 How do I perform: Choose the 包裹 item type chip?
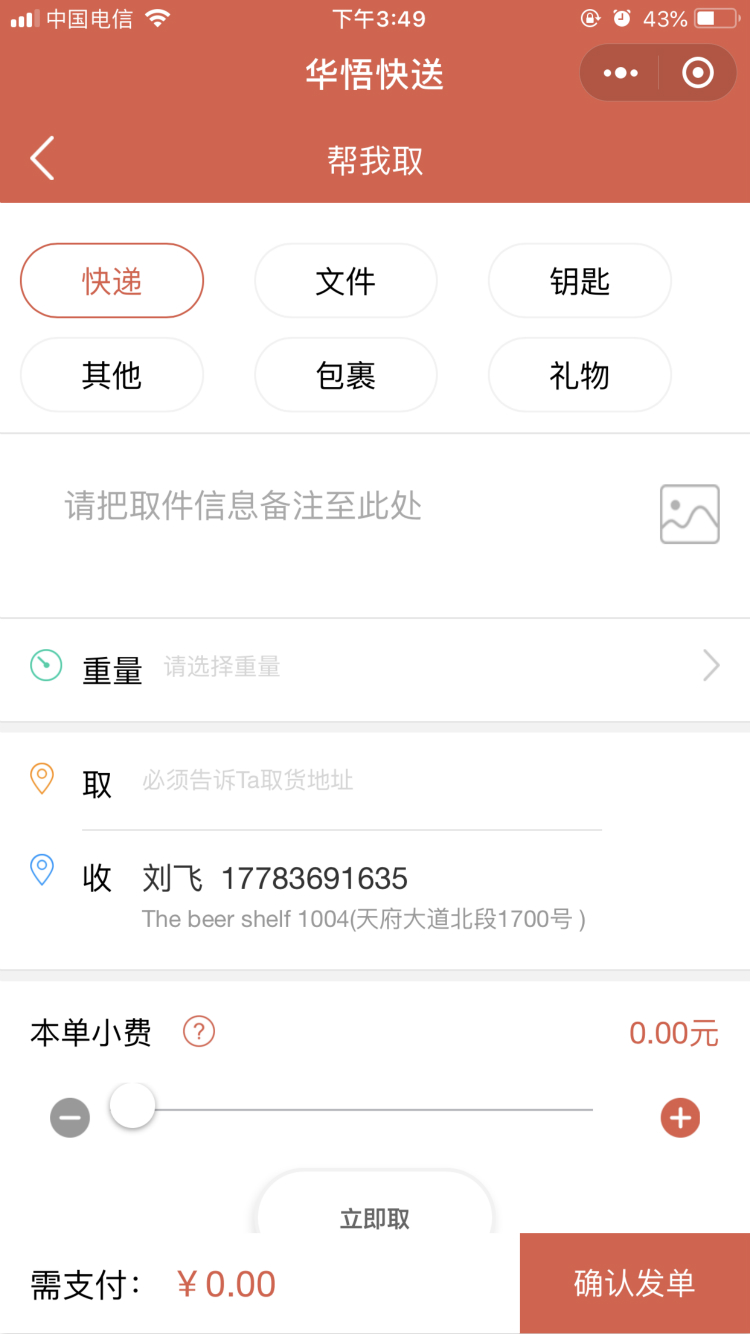pyautogui.click(x=346, y=375)
